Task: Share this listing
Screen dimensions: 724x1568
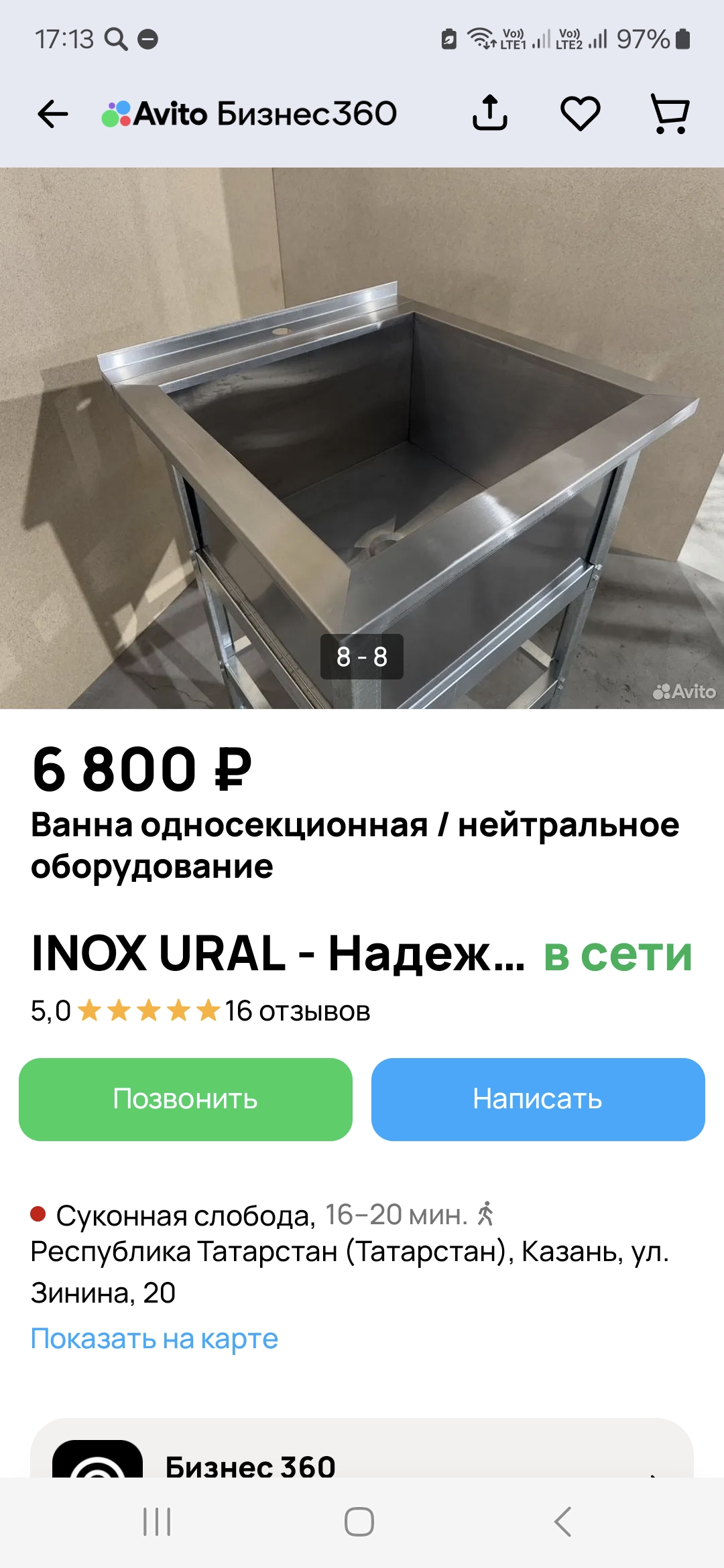Action: tap(490, 113)
